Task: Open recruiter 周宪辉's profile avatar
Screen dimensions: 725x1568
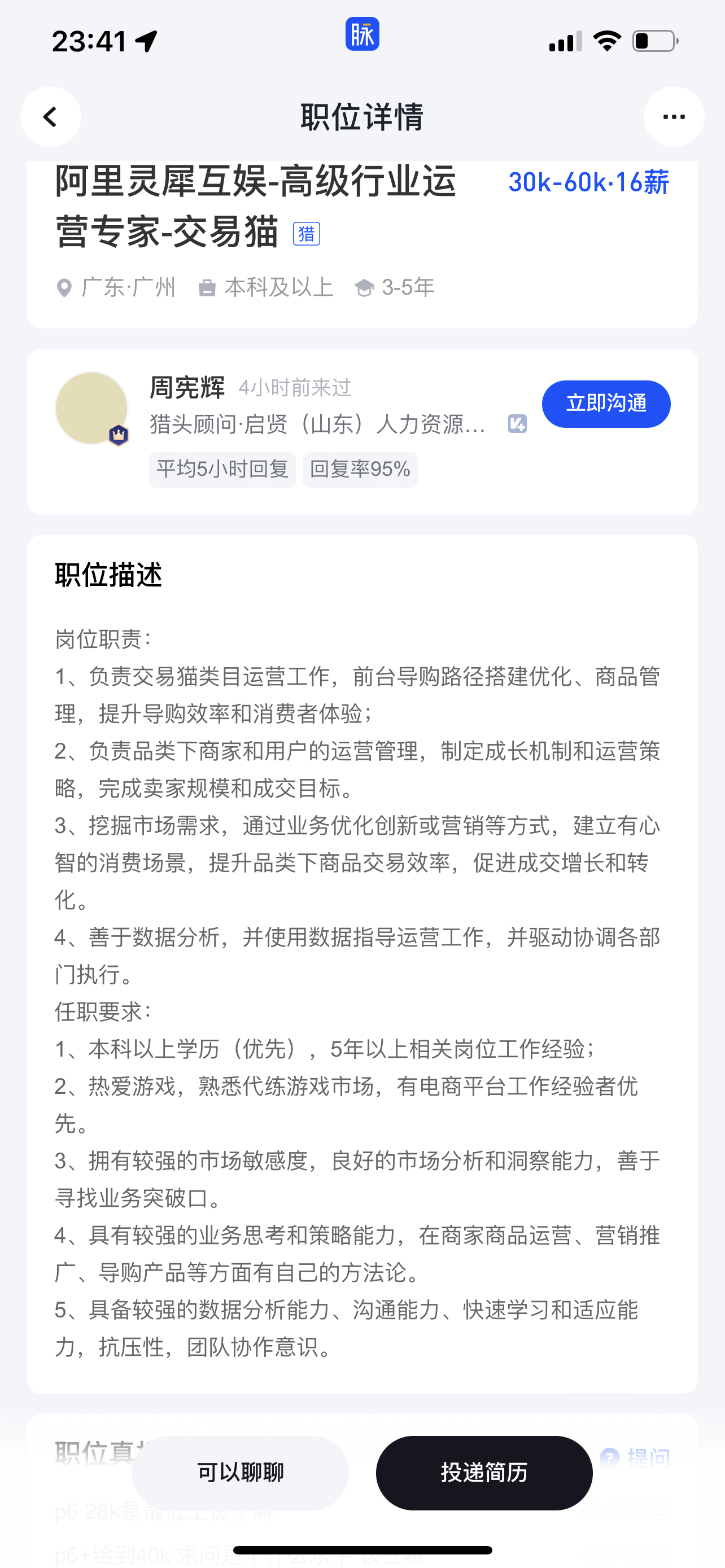Action: (x=91, y=408)
